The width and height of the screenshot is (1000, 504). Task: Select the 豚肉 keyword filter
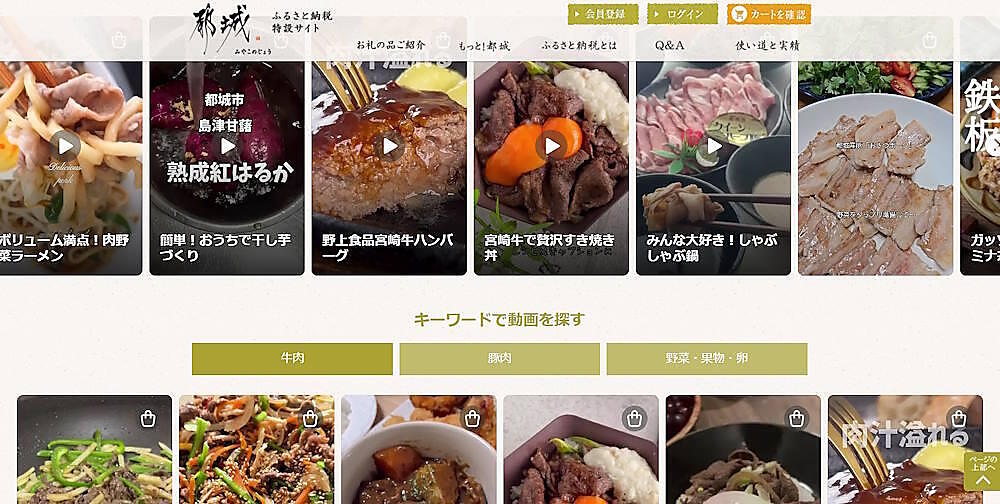[x=499, y=359]
